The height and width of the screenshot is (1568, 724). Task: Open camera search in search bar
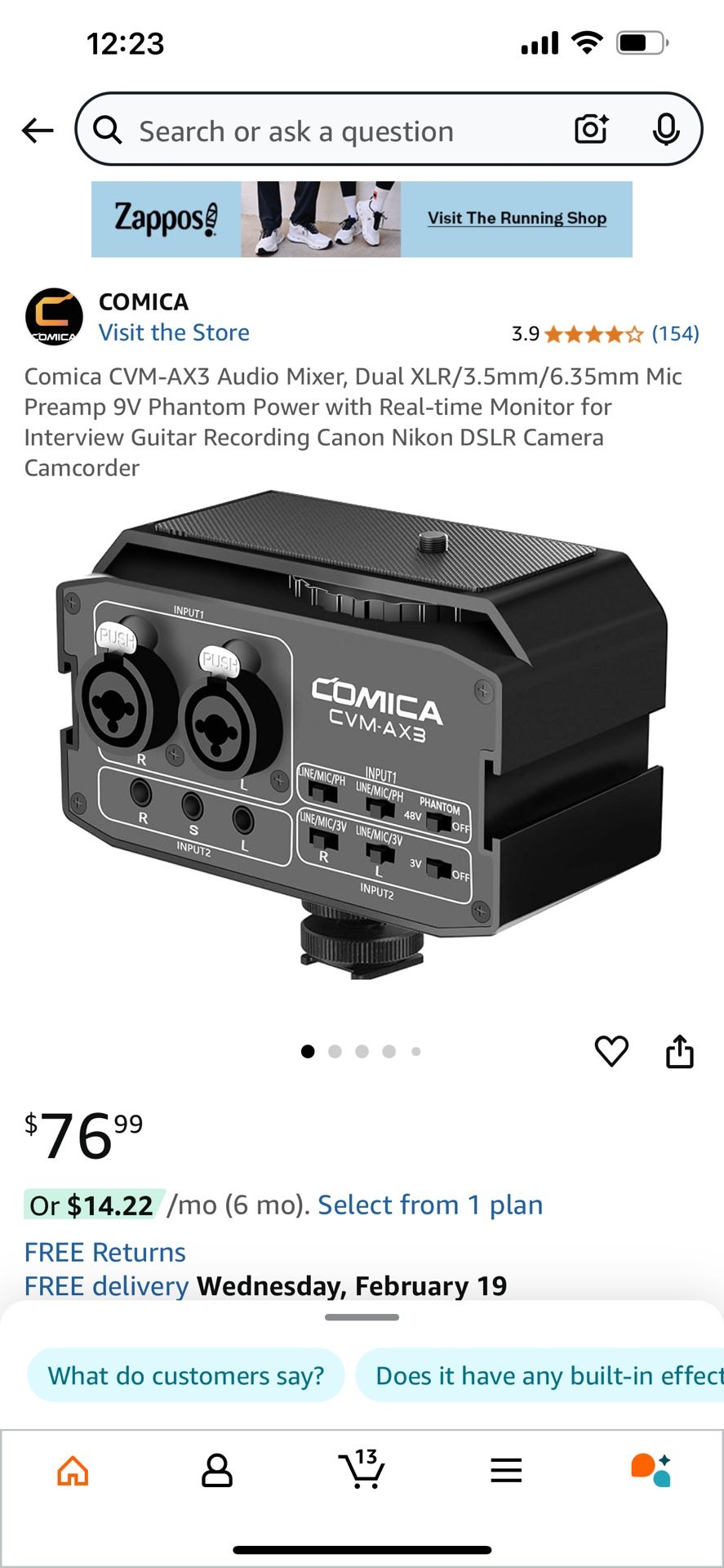591,130
